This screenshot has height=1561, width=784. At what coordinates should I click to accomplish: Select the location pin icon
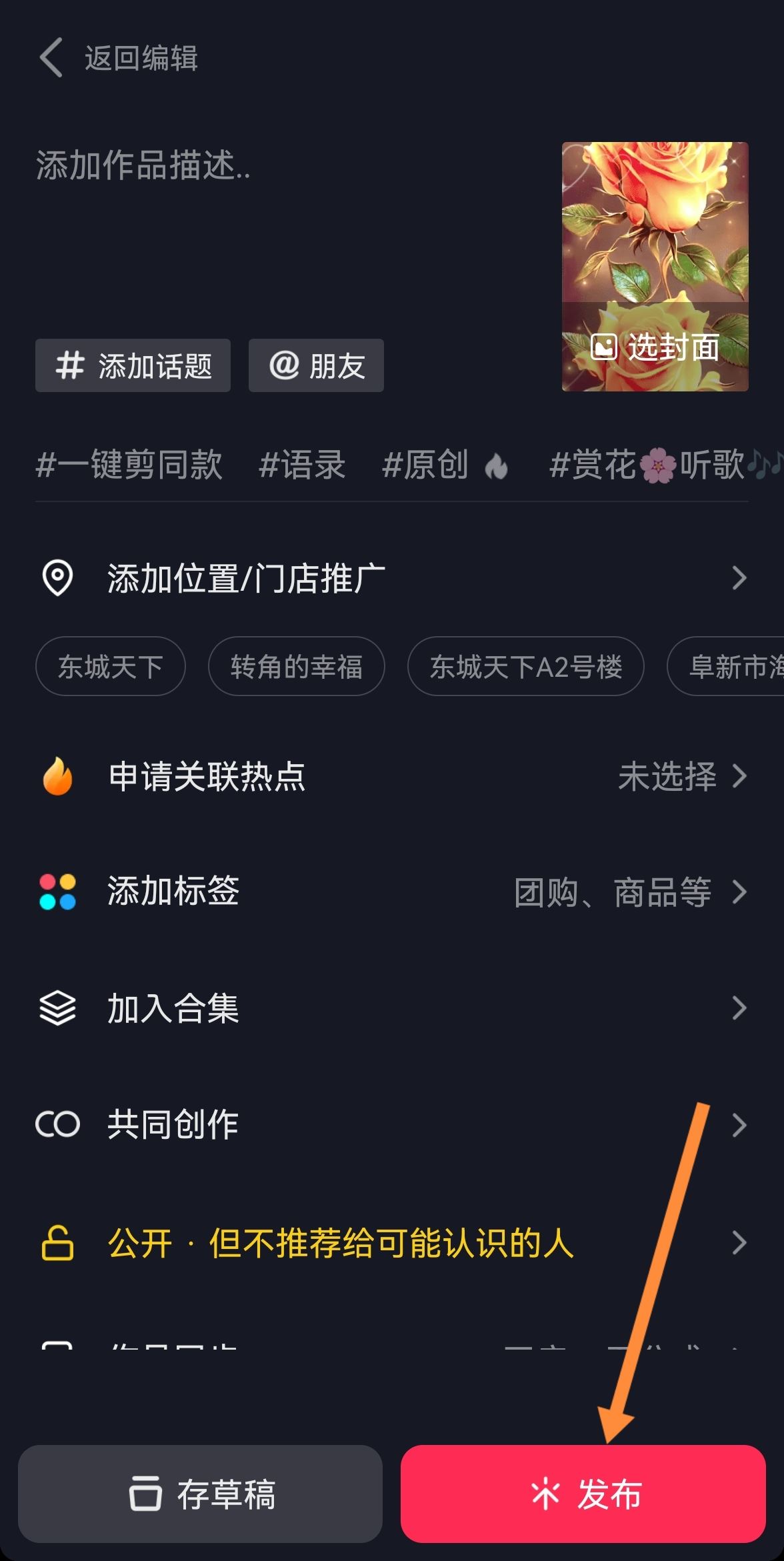(x=59, y=577)
